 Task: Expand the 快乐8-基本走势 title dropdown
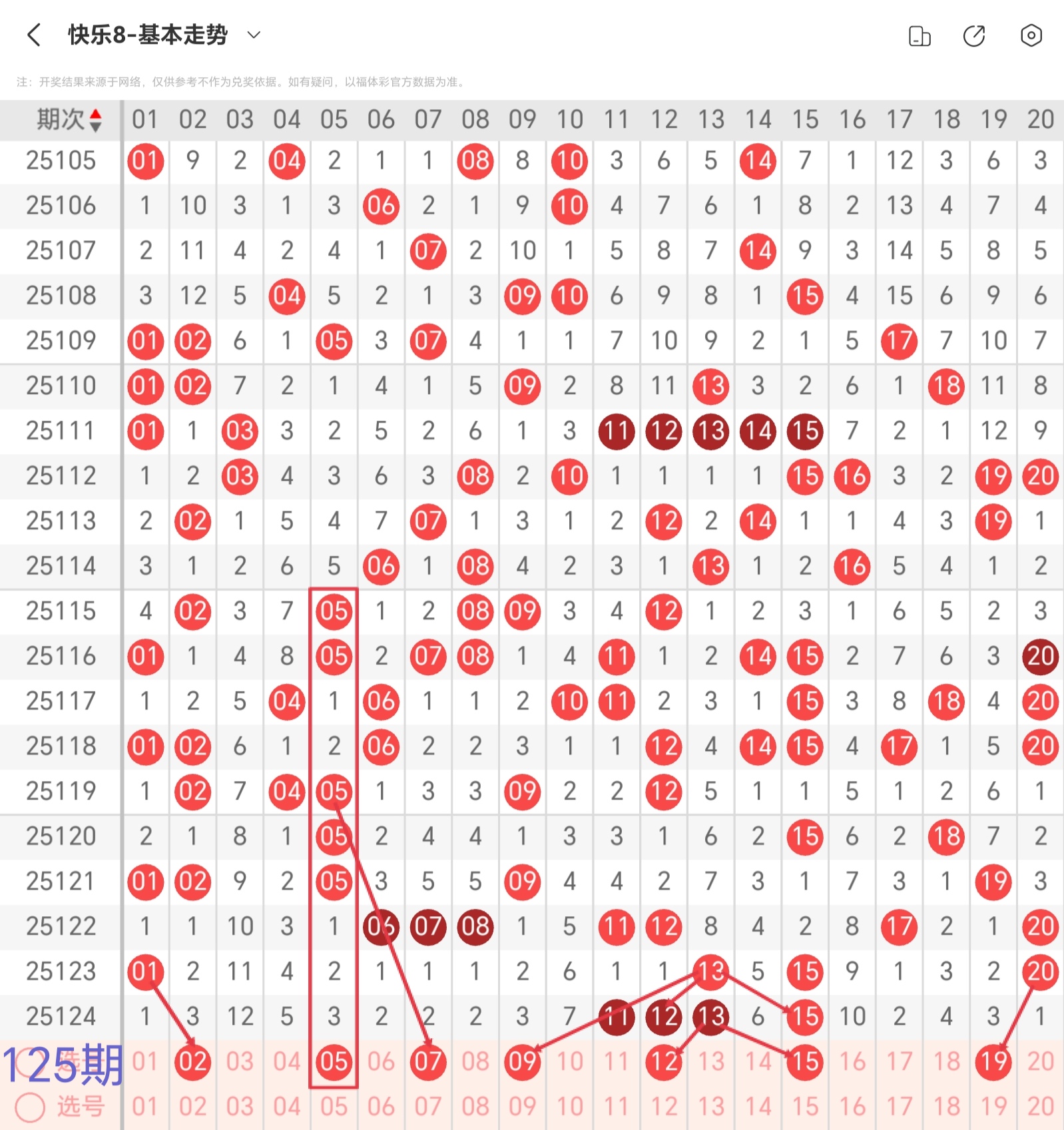point(254,35)
